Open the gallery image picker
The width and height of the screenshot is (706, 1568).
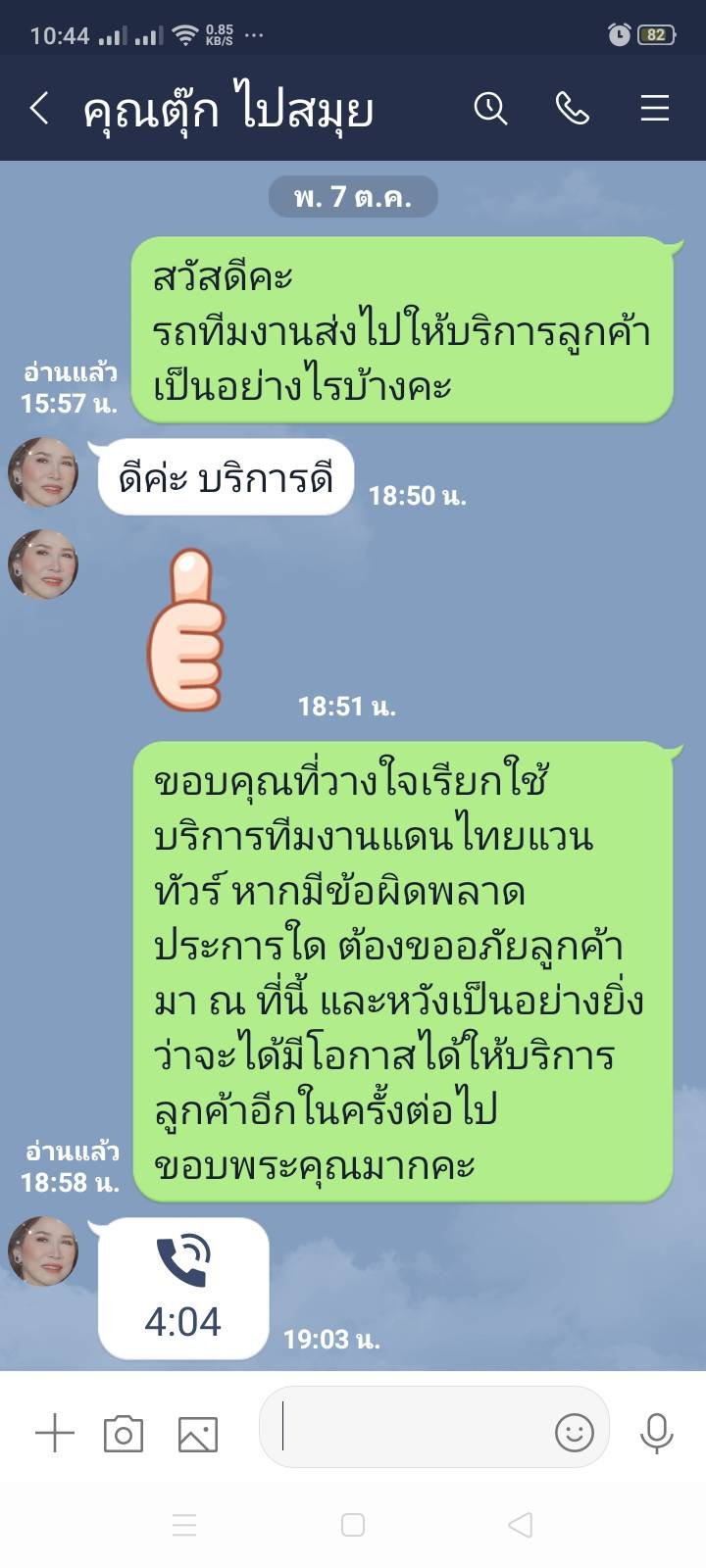(197, 1434)
